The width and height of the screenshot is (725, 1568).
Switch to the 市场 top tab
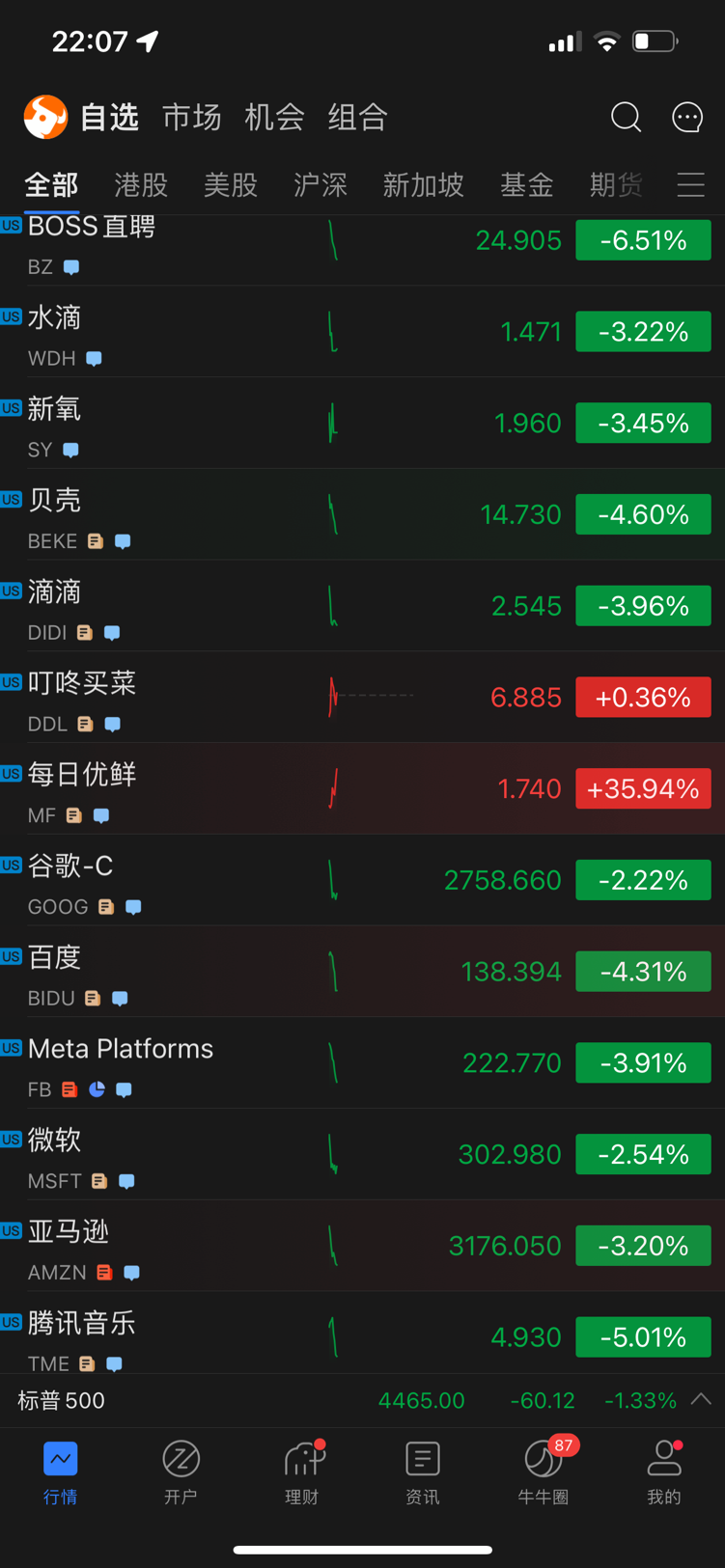pyautogui.click(x=192, y=118)
